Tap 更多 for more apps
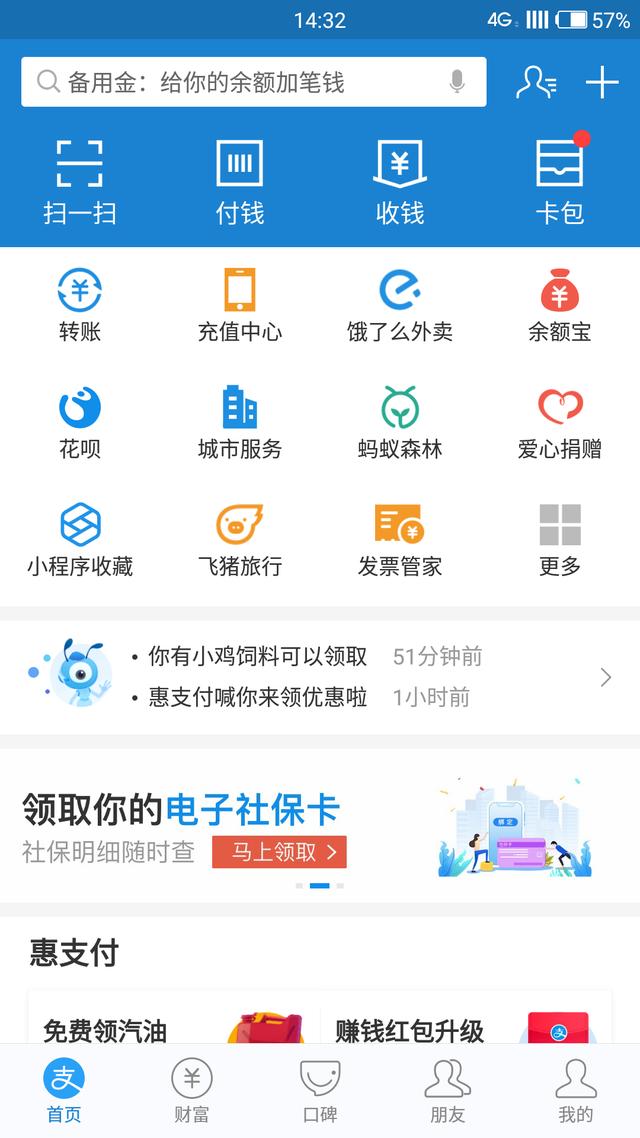Screen dimensions: 640x1138 [x=560, y=540]
